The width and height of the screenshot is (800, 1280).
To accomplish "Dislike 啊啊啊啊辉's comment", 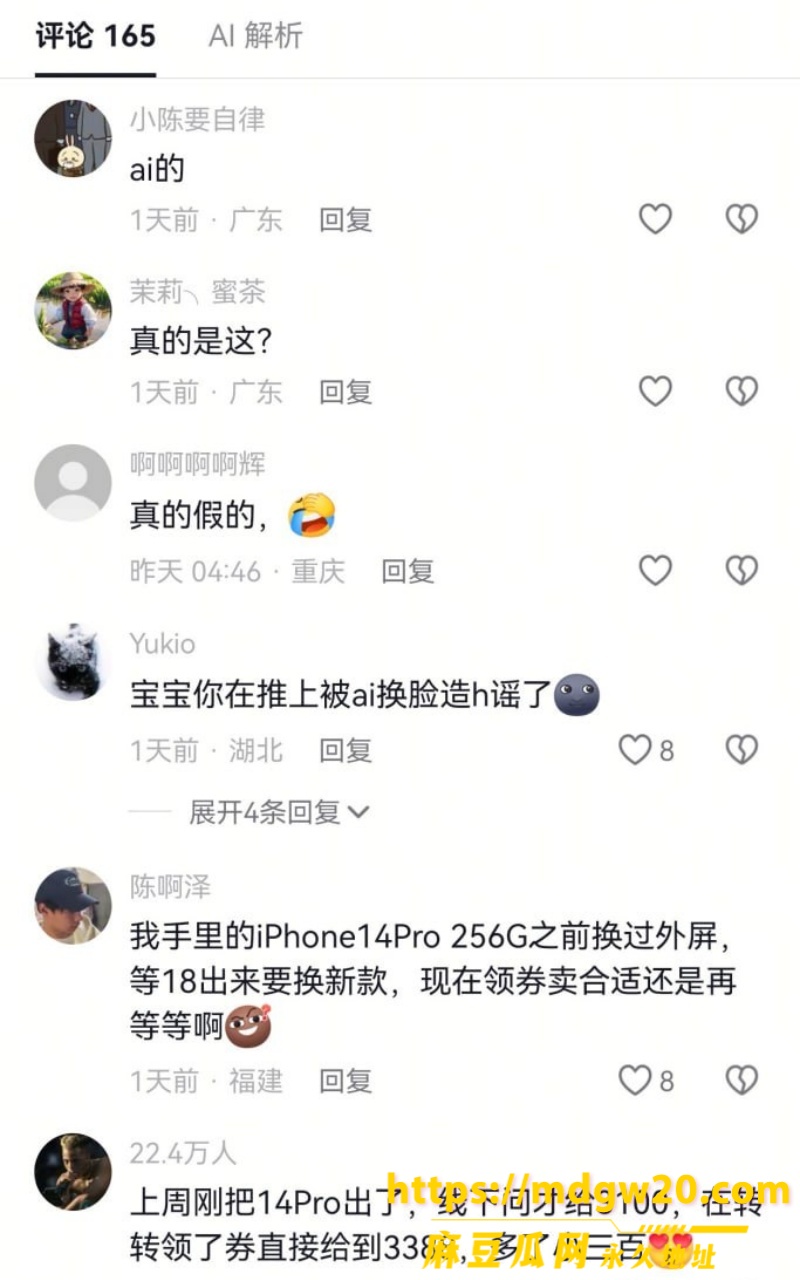I will pyautogui.click(x=741, y=570).
